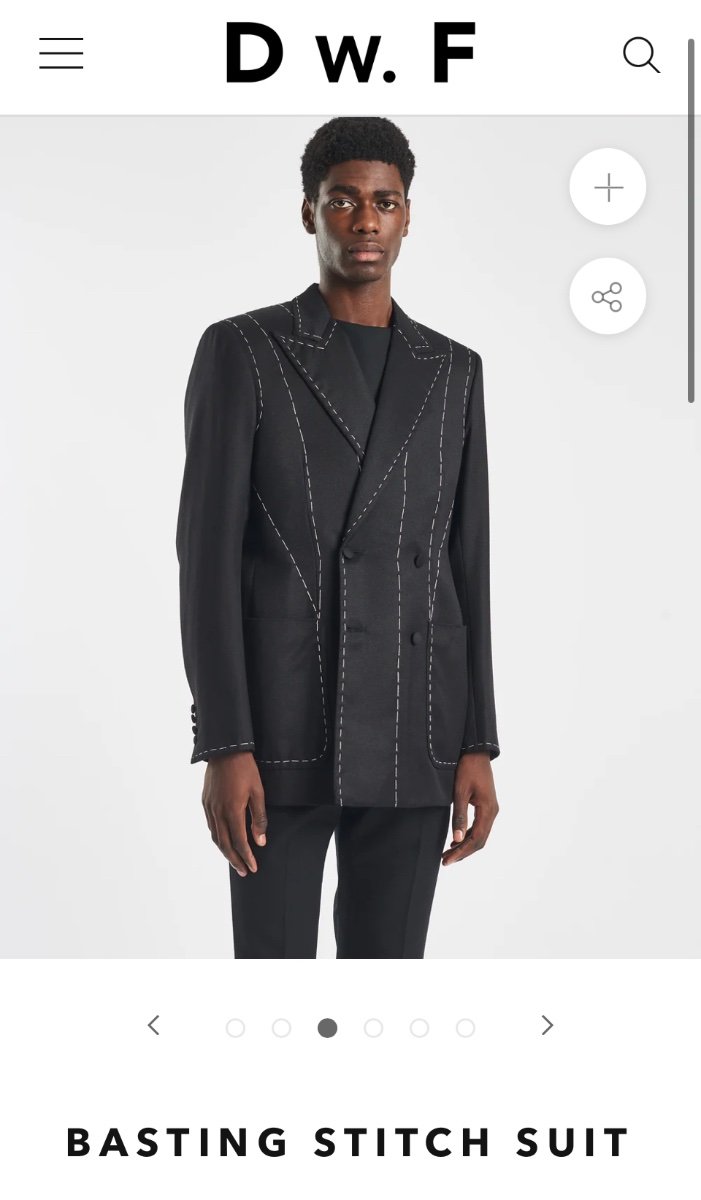This screenshot has height=1200, width=701.
Task: Jump to the second image dot
Action: pyautogui.click(x=281, y=1028)
